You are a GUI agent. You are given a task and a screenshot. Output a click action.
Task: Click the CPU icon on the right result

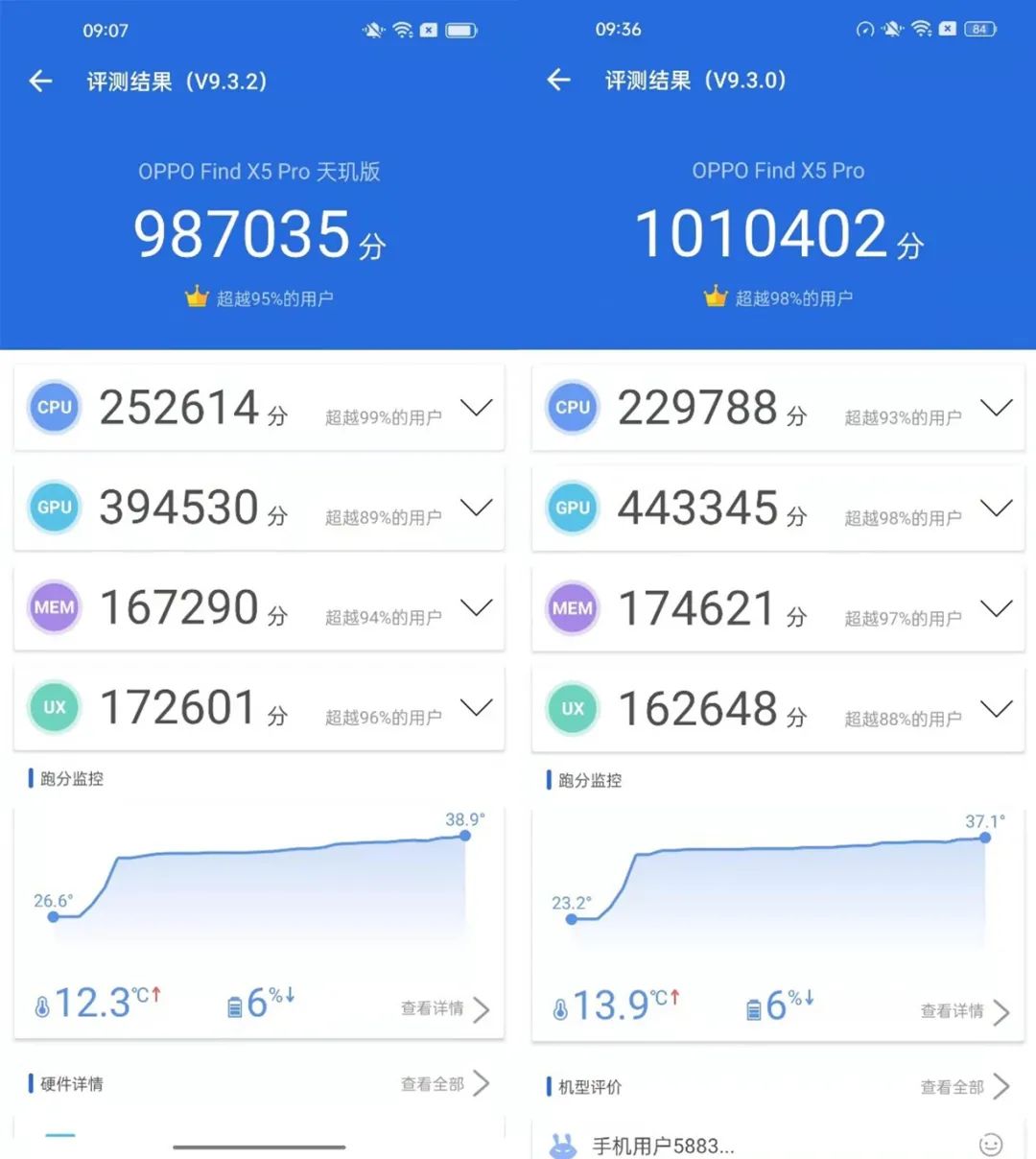coord(572,407)
